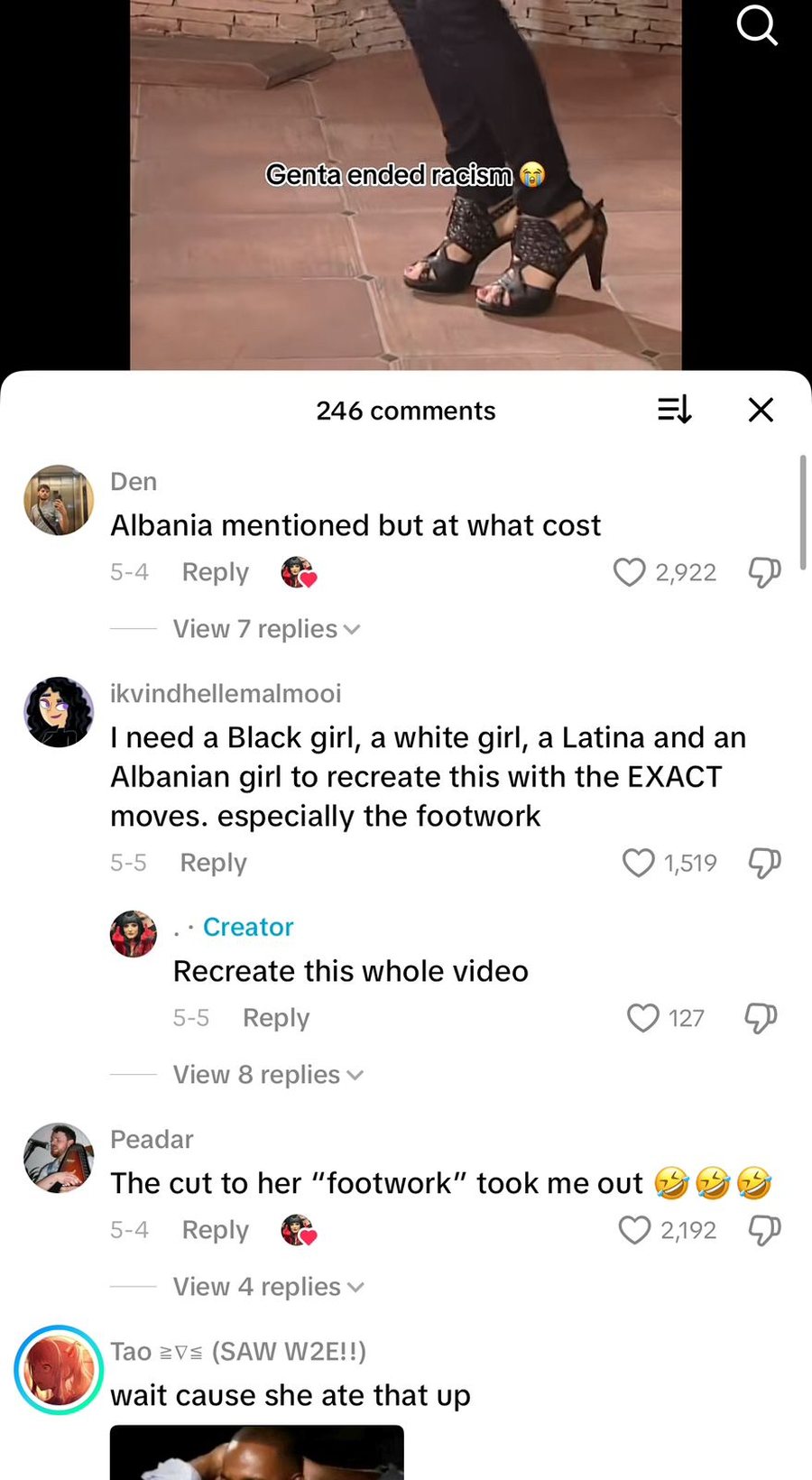Open Peadar's profile picture

tap(59, 1158)
